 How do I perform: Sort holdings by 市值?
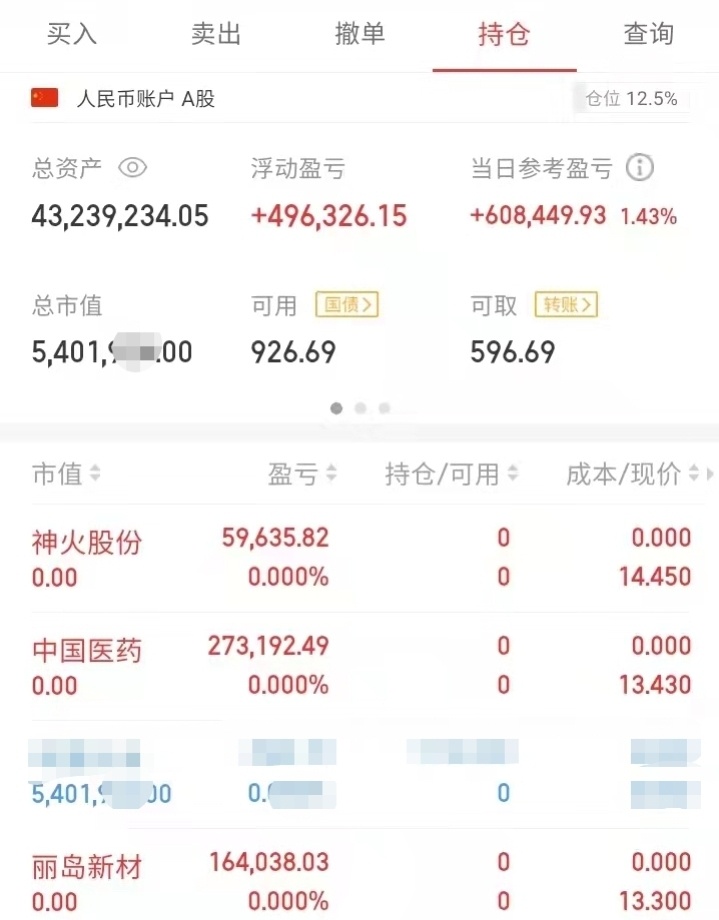point(66,474)
